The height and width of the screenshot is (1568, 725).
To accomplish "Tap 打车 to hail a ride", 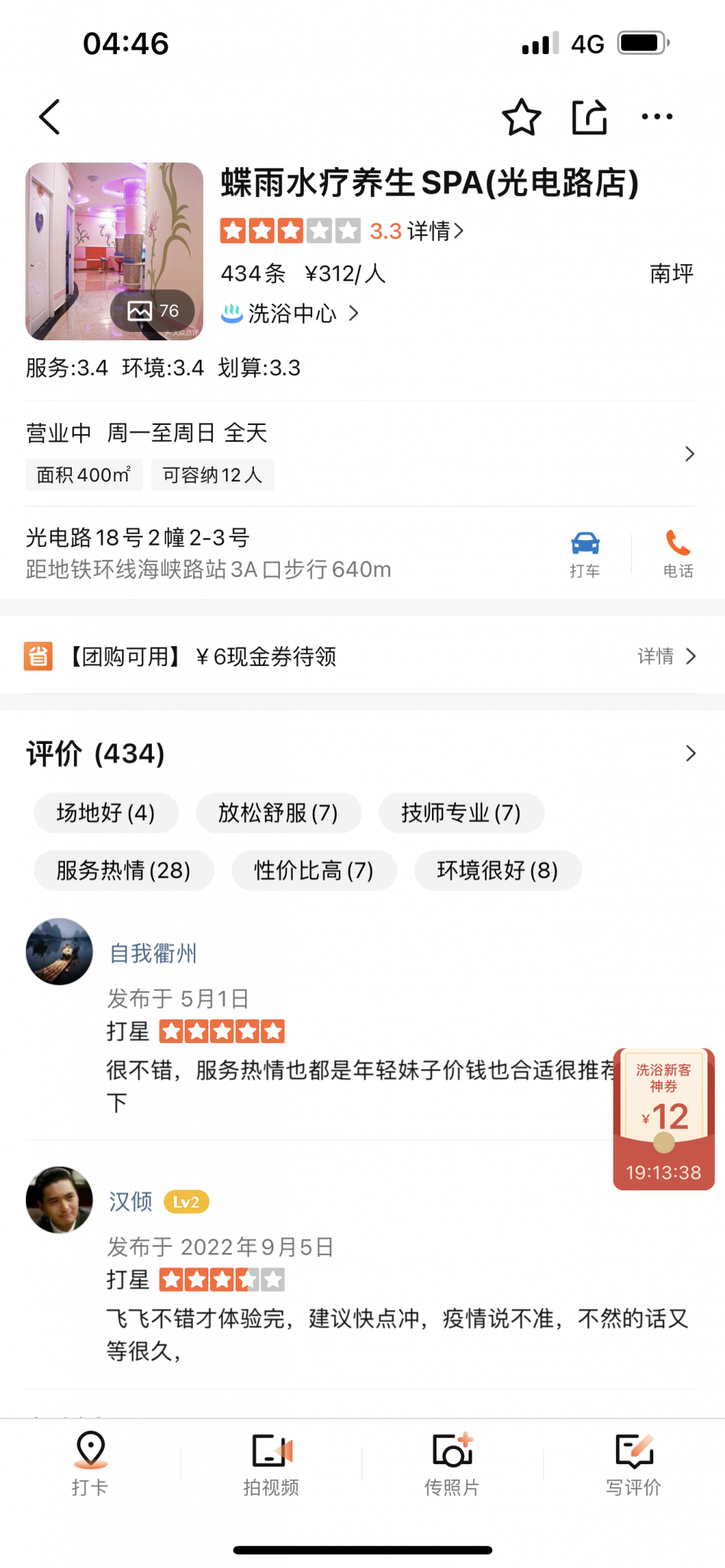I will tap(585, 555).
